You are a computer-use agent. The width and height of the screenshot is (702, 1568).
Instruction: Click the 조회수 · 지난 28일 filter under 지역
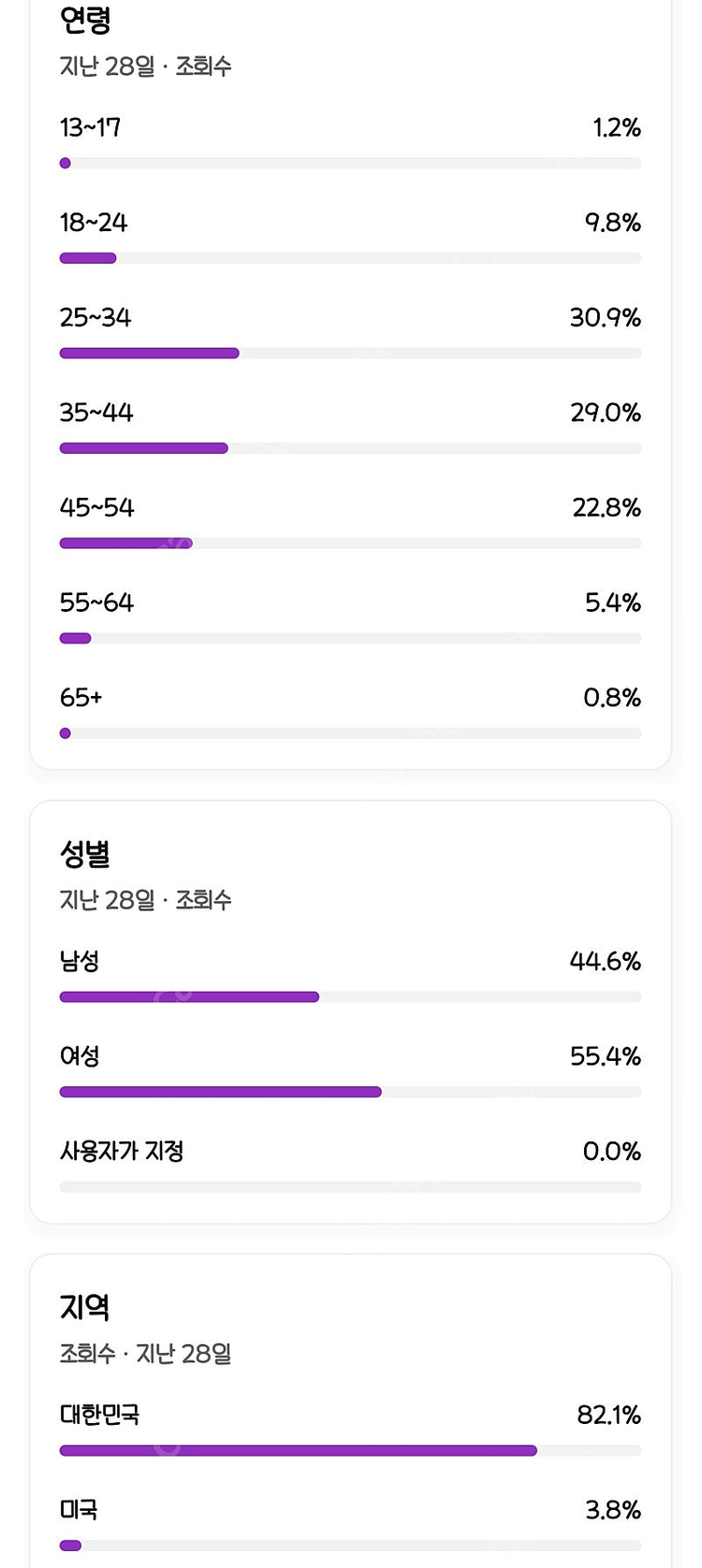[x=145, y=1354]
